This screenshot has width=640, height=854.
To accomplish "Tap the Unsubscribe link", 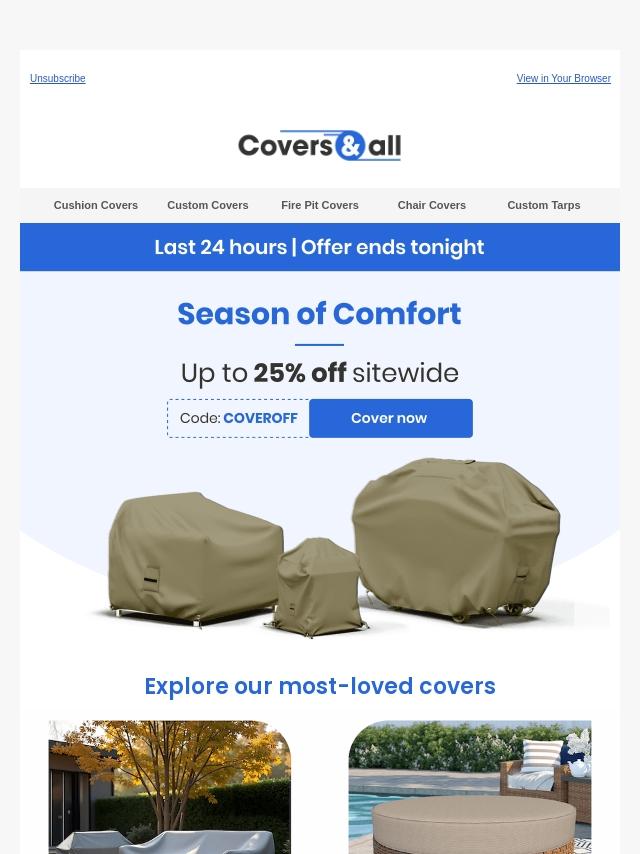I will tap(57, 78).
